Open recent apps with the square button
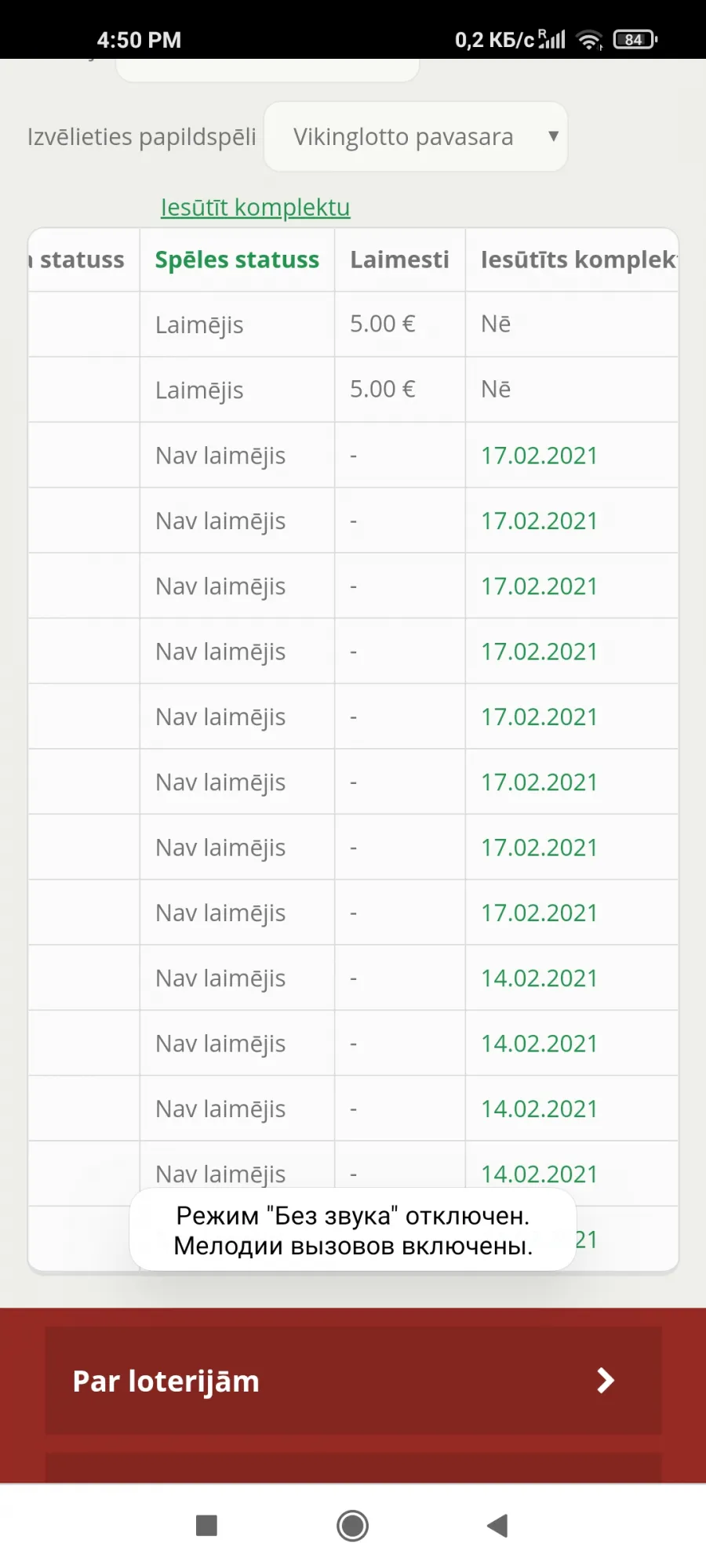706x1568 pixels. pyautogui.click(x=206, y=1526)
